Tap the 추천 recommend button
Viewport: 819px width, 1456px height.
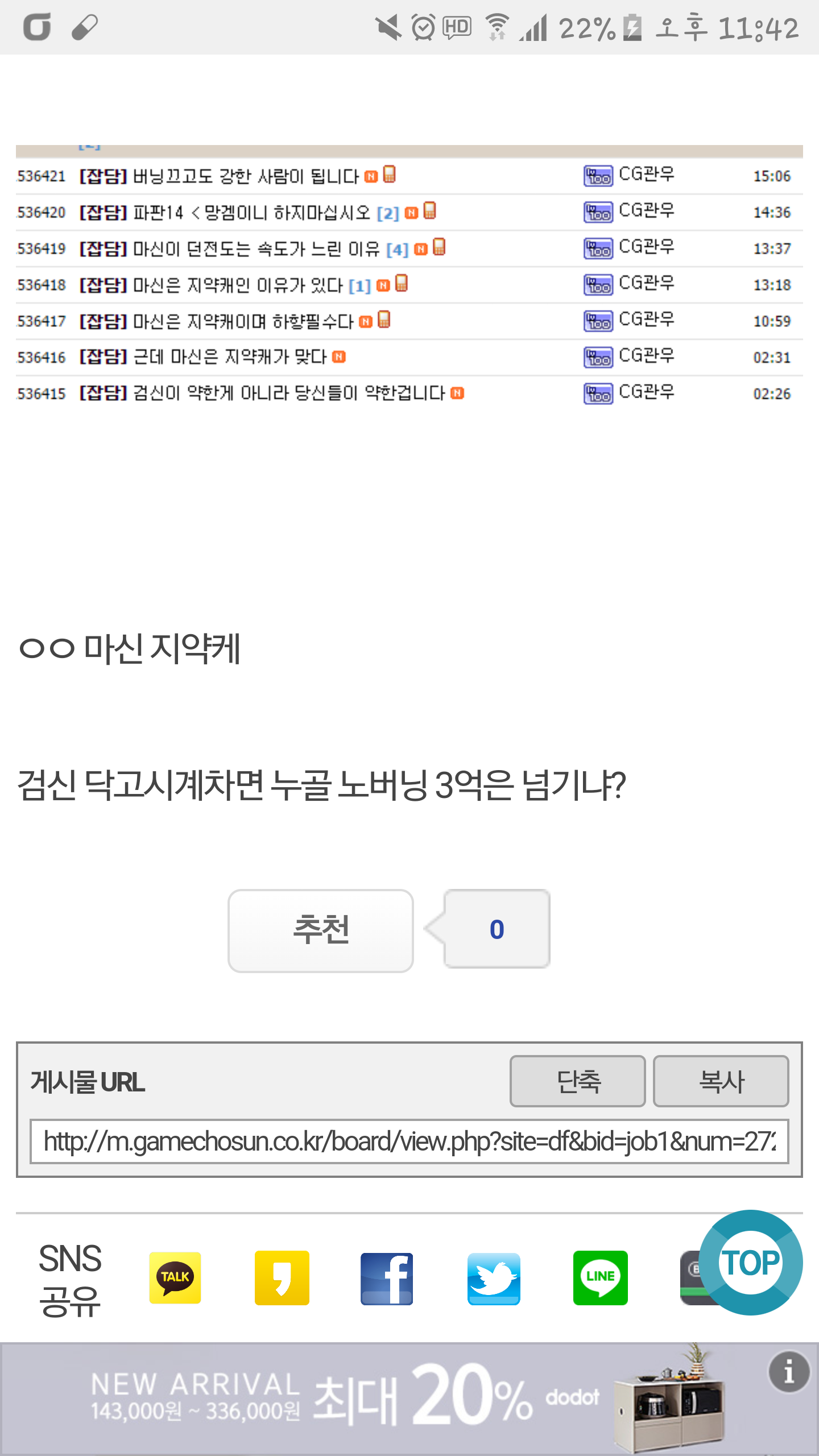point(320,930)
